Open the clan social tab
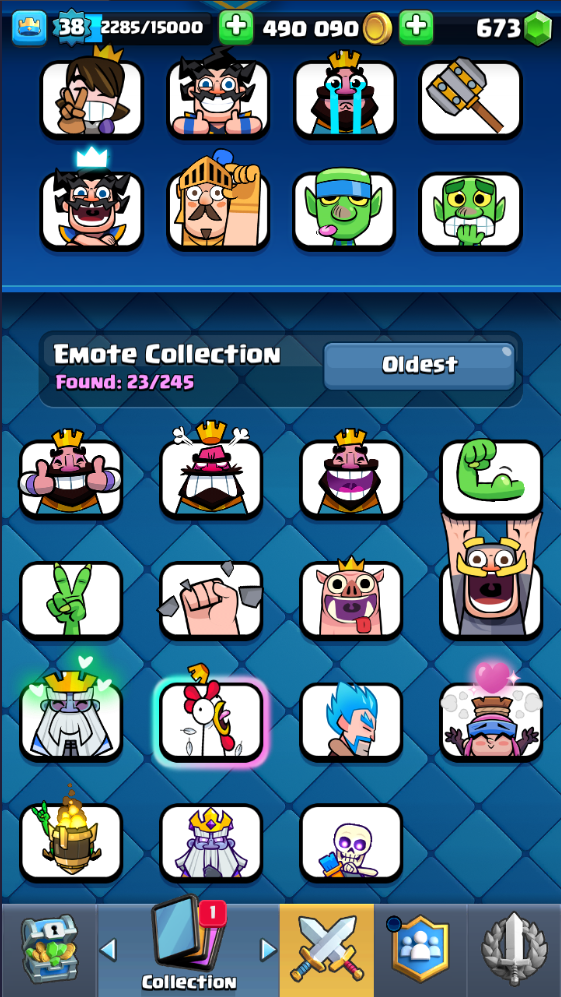This screenshot has height=997, width=561. (420, 949)
